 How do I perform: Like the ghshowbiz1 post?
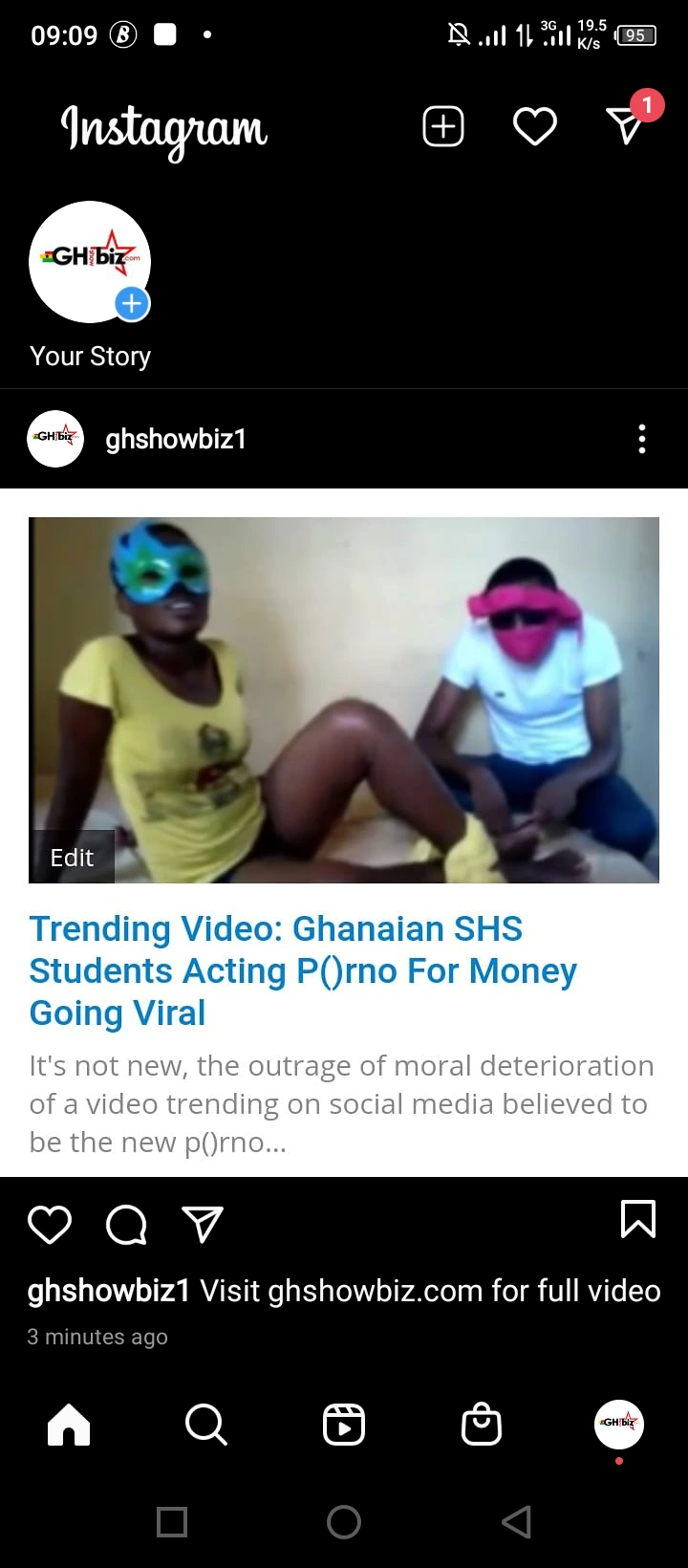click(x=50, y=1224)
